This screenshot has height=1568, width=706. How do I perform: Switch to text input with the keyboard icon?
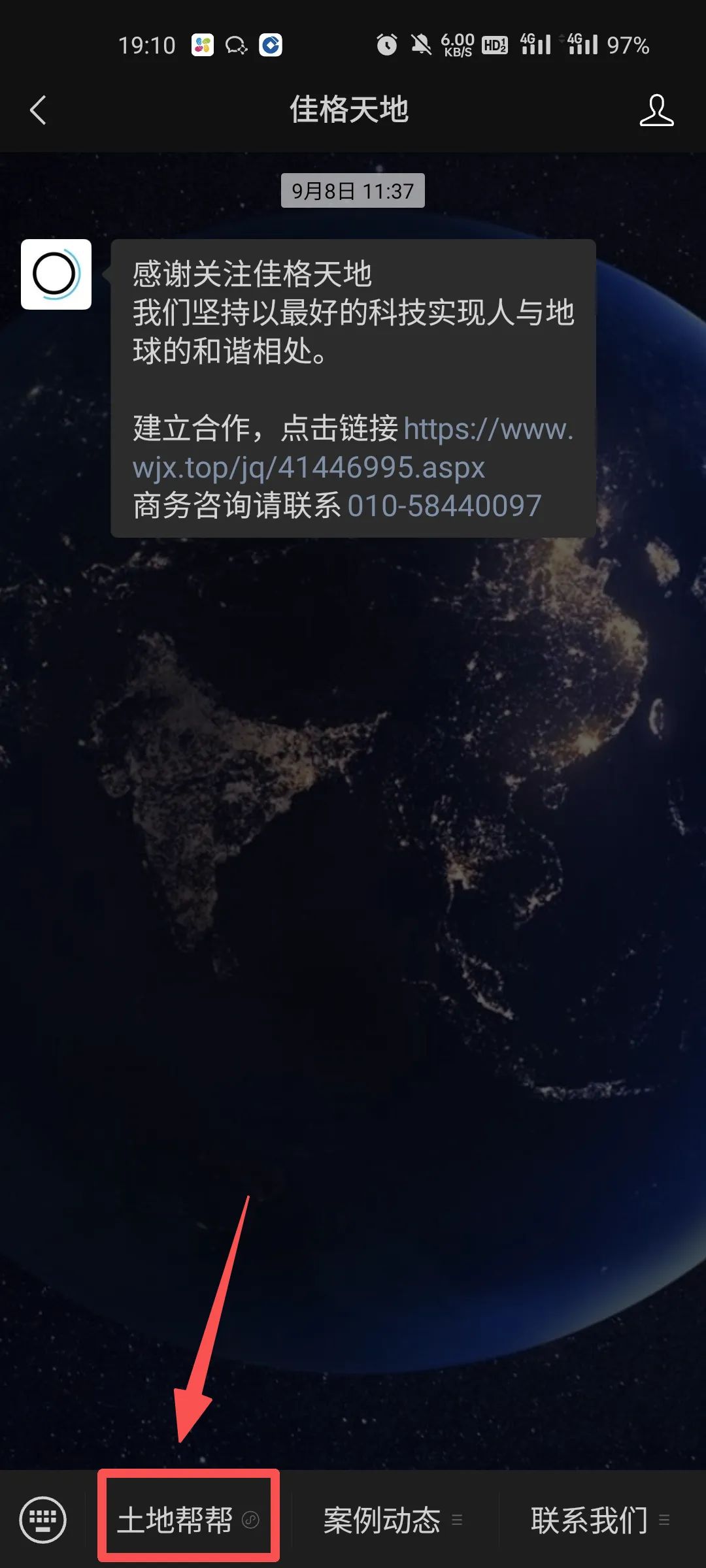click(x=43, y=1518)
